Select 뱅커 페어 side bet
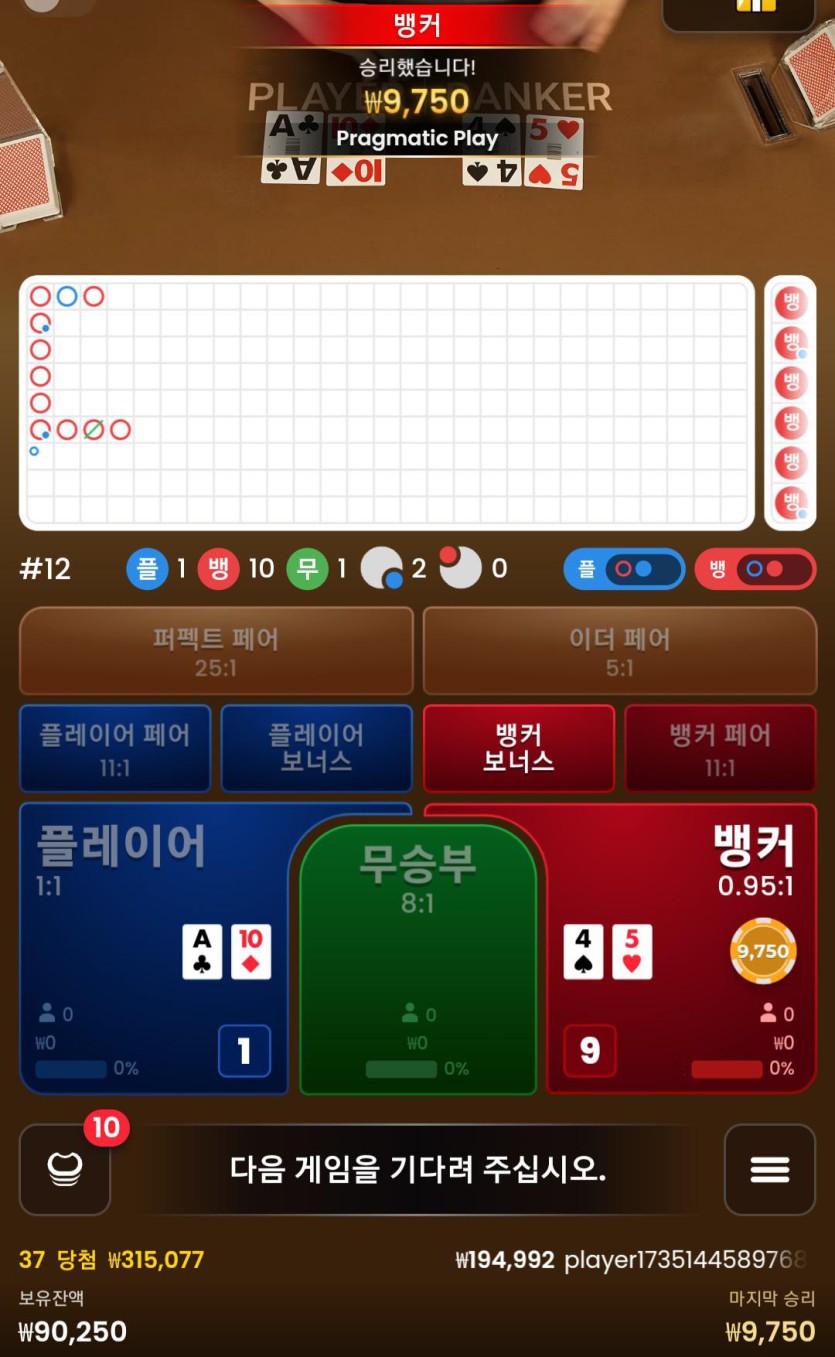835x1357 pixels. 720,748
